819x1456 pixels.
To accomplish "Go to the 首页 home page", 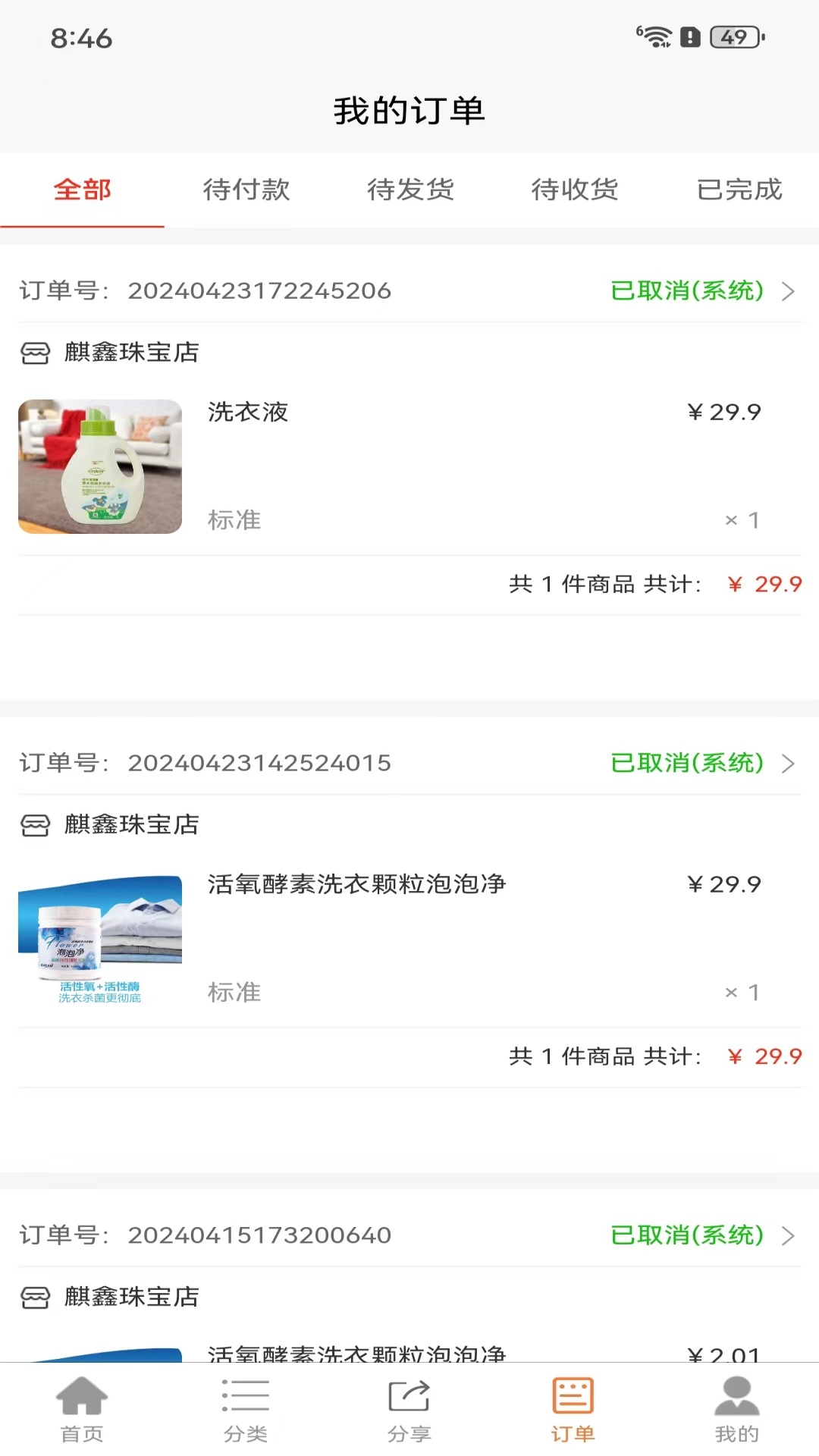I will click(82, 1409).
